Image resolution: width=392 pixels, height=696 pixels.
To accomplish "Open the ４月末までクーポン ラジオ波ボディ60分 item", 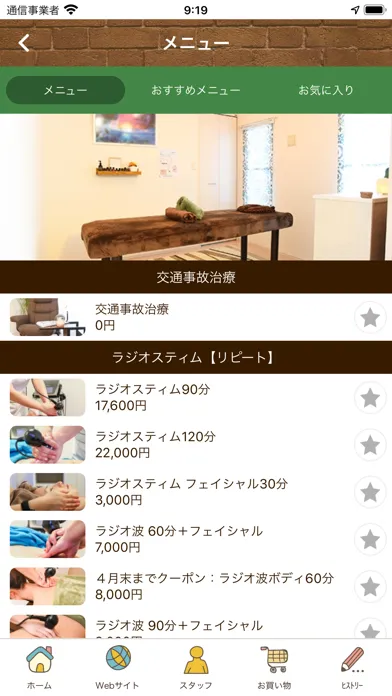I will (x=196, y=586).
